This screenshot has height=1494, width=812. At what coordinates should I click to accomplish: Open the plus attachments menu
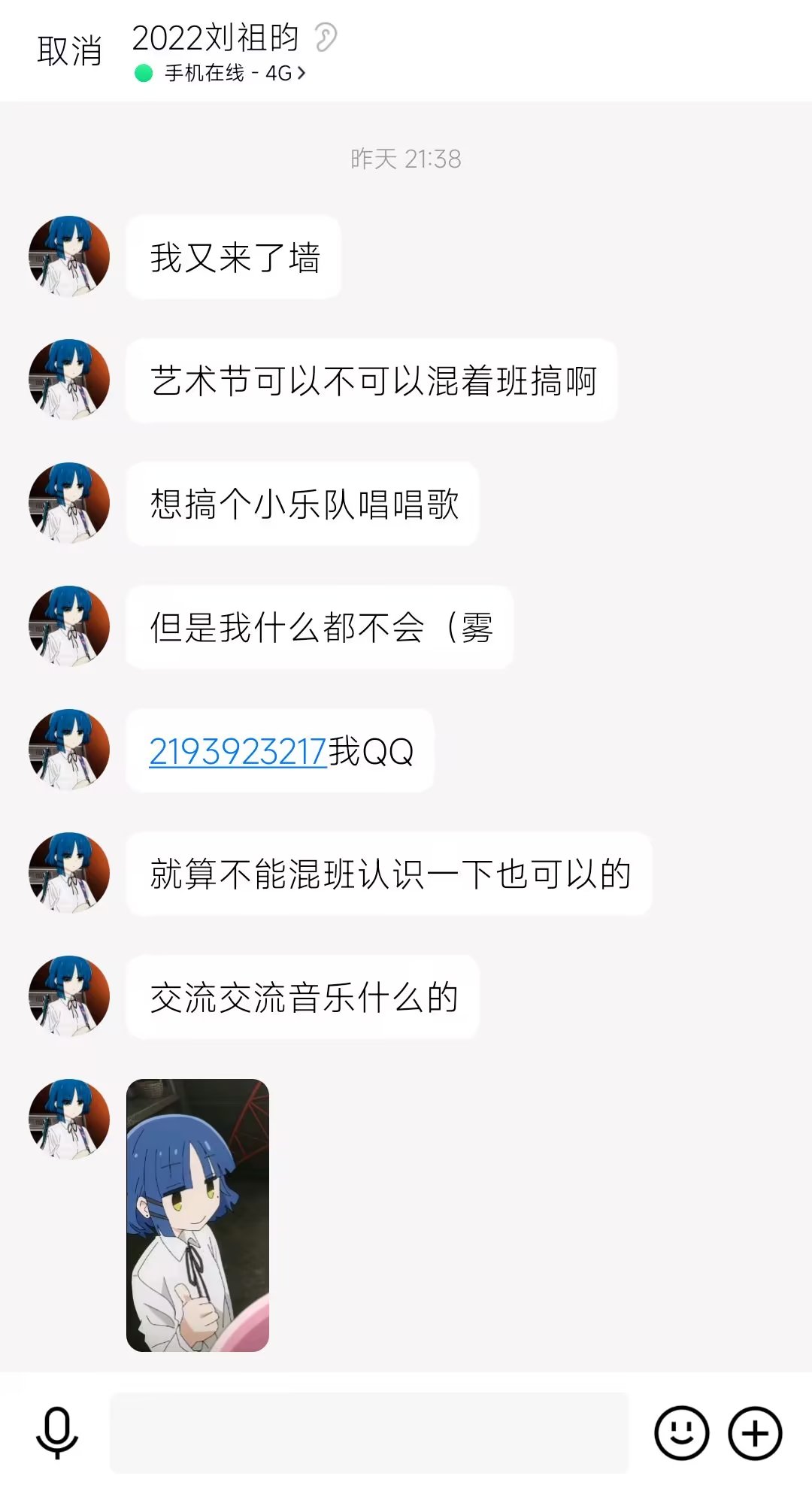coord(755,1433)
